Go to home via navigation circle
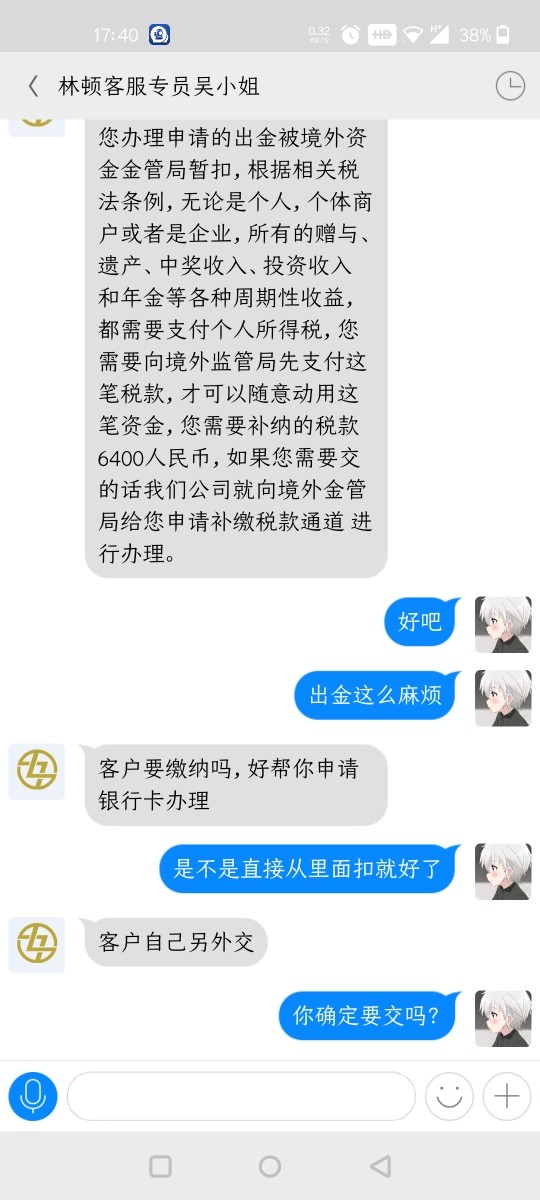 pyautogui.click(x=270, y=1166)
